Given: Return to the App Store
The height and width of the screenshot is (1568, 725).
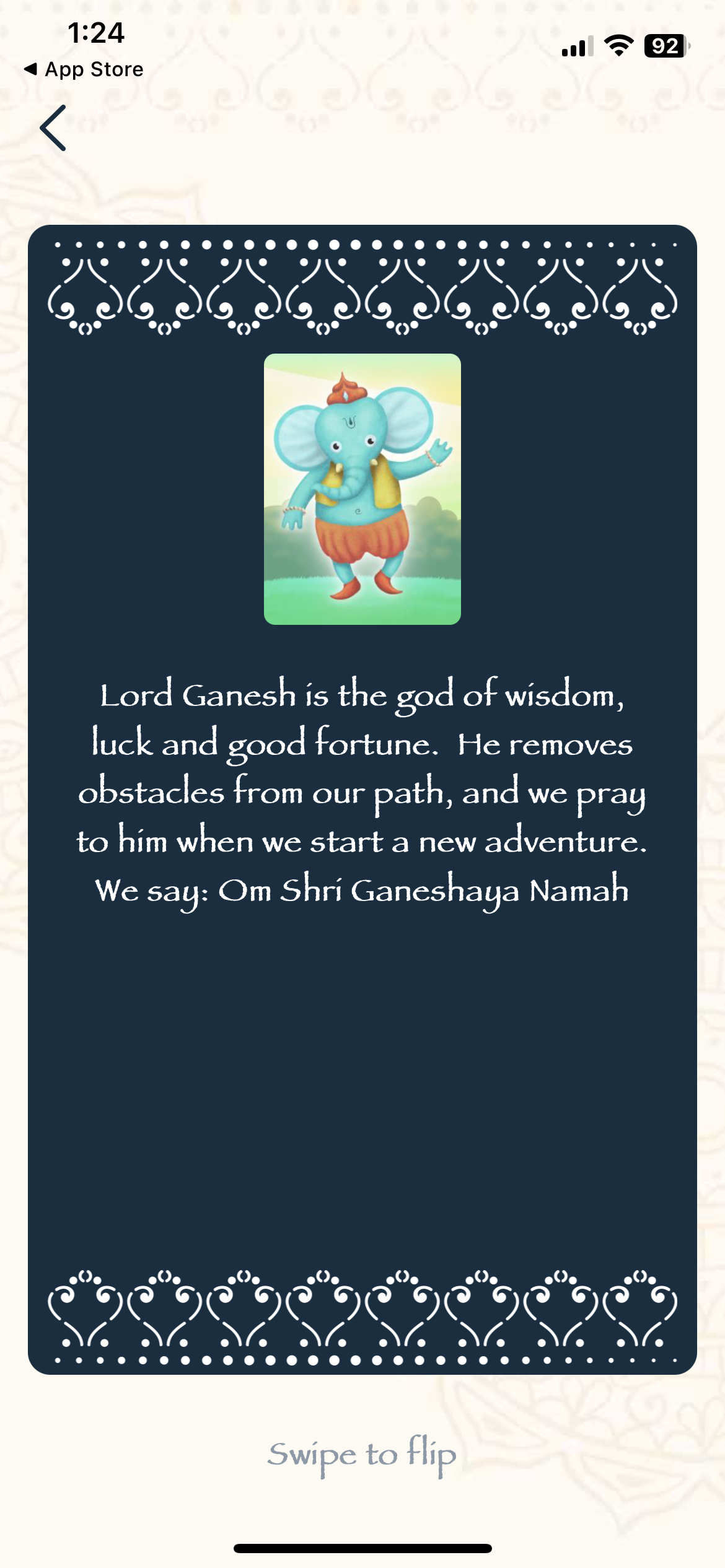Looking at the screenshot, I should [84, 69].
